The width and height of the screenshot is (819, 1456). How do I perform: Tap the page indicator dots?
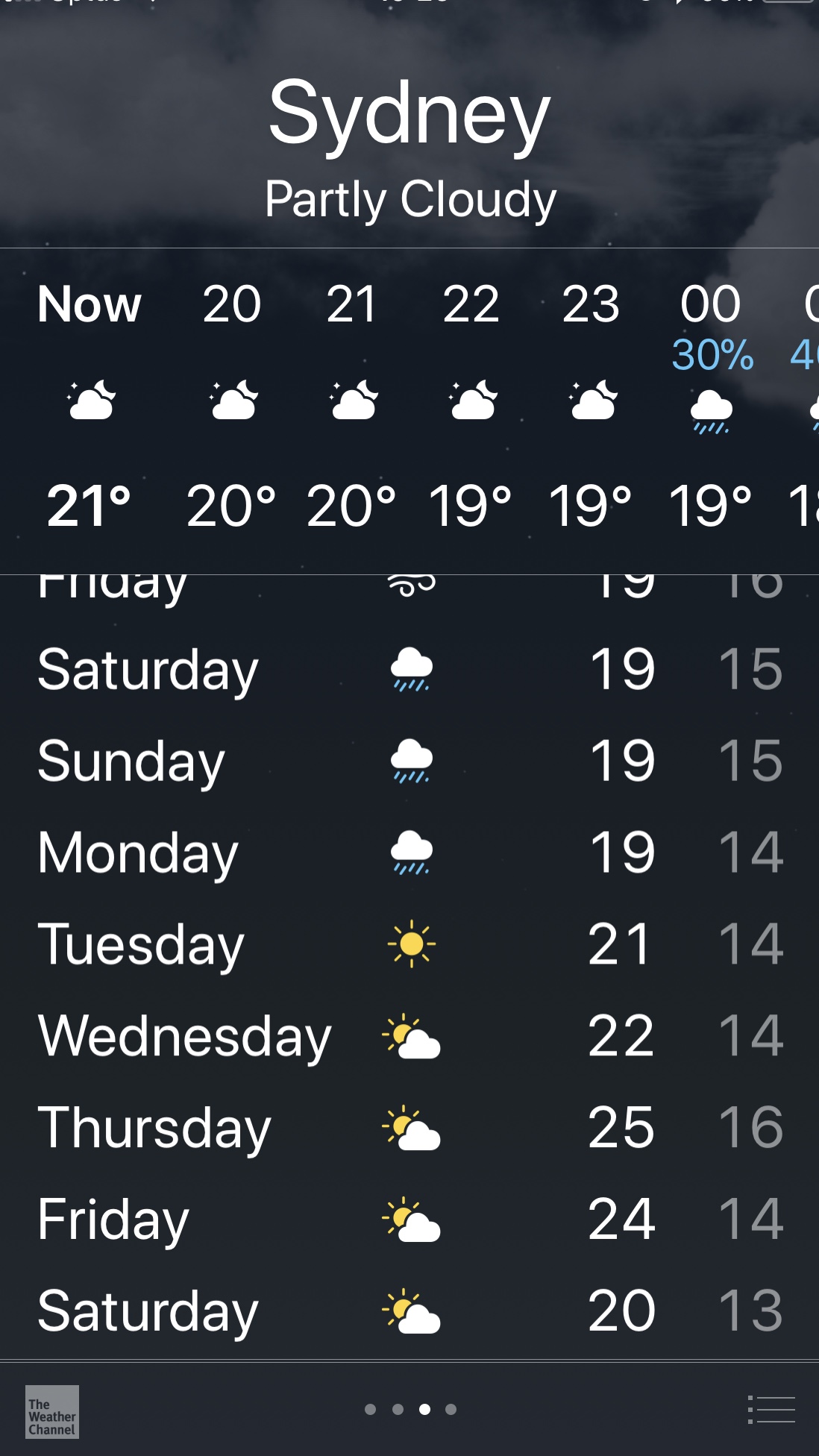click(x=410, y=1409)
